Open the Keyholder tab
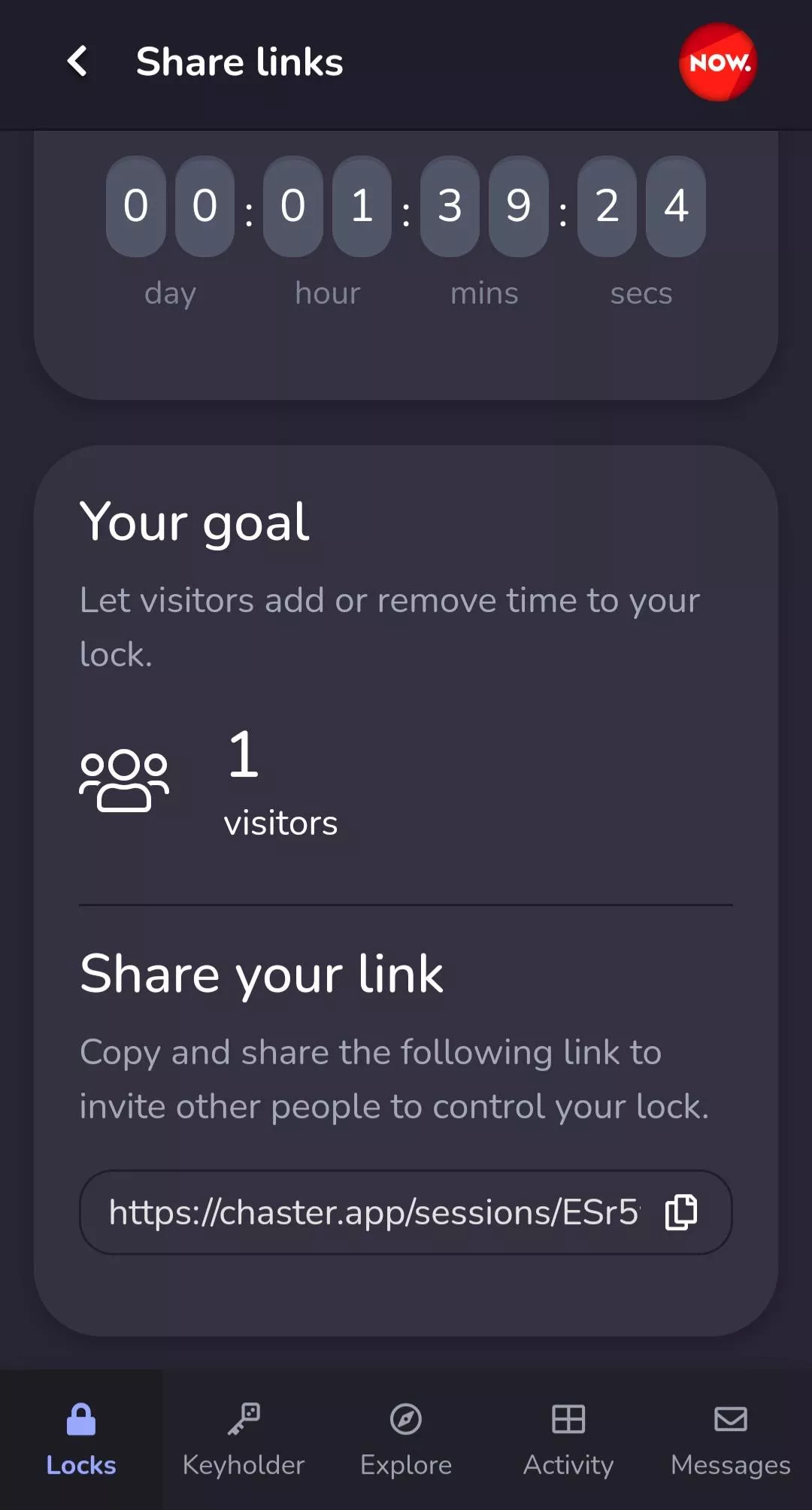The image size is (812, 1510). point(244,1439)
